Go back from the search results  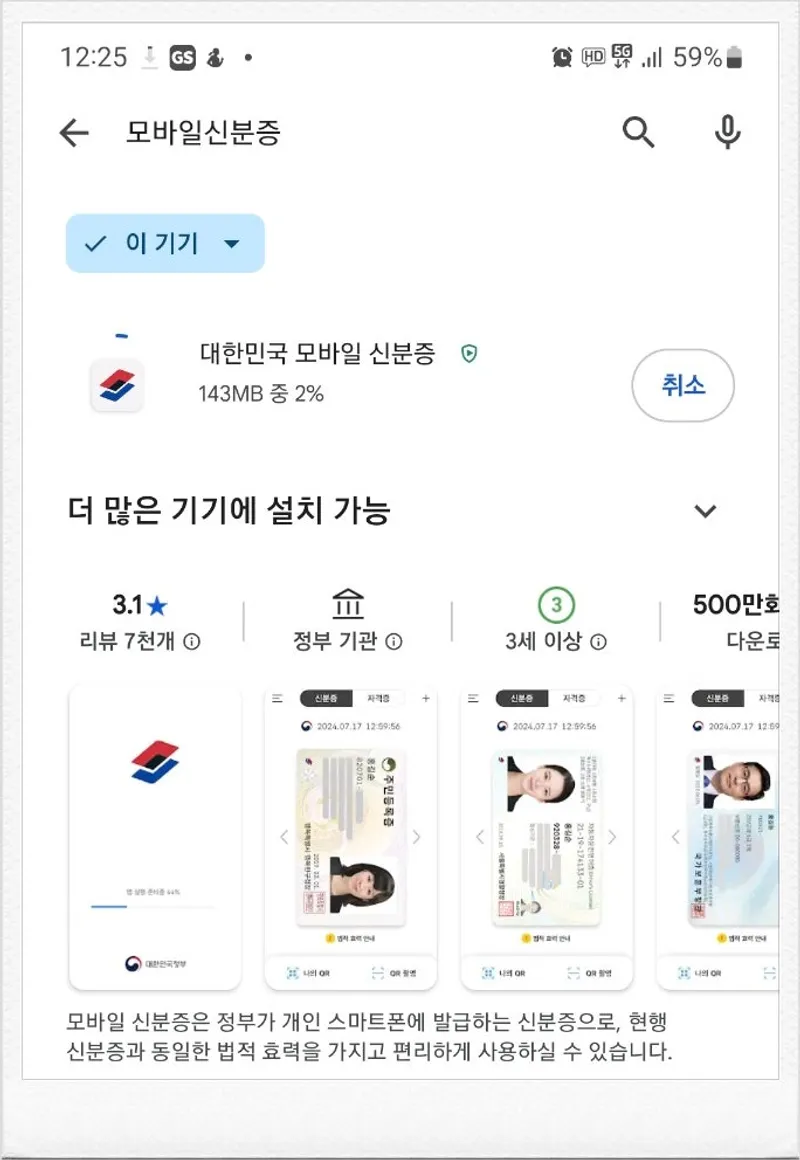point(75,132)
